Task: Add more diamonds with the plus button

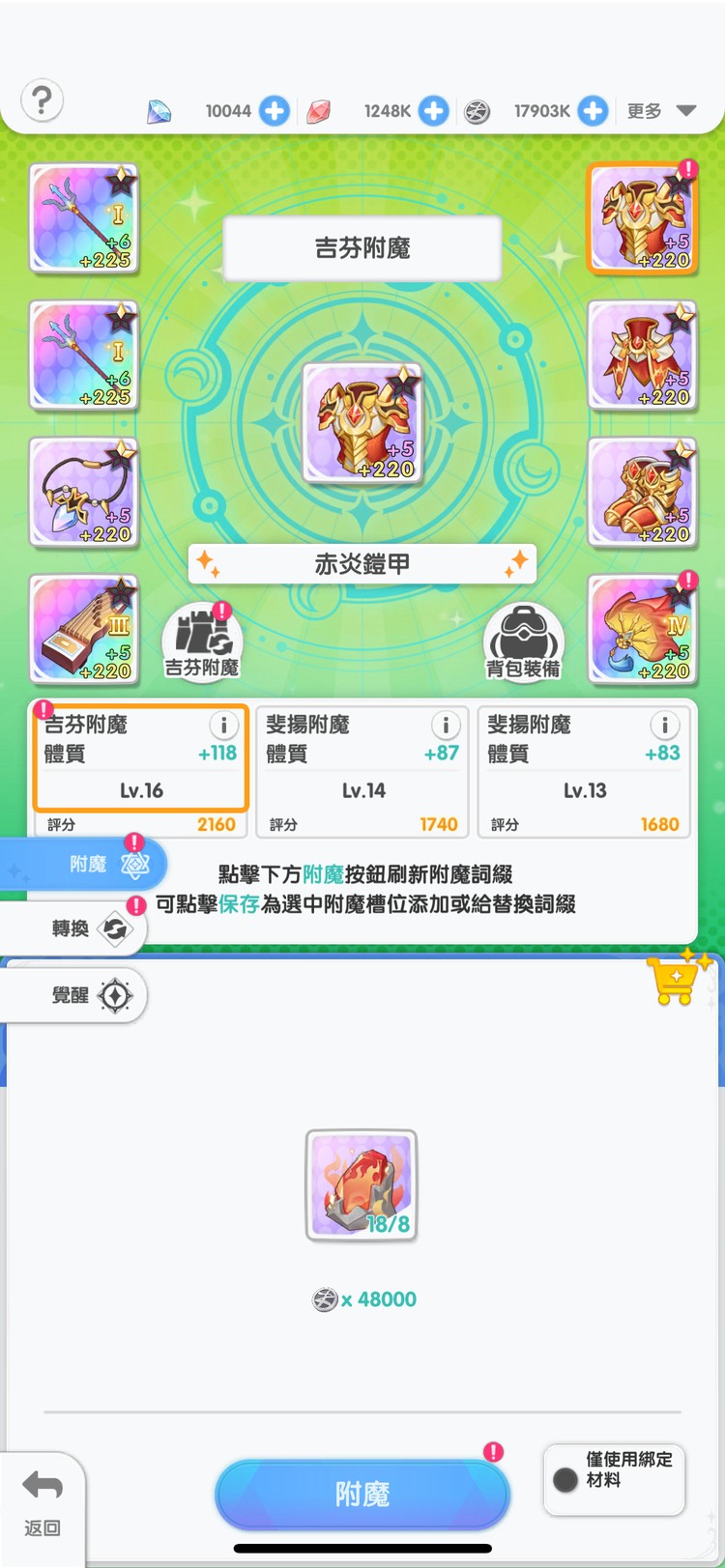Action: click(275, 111)
